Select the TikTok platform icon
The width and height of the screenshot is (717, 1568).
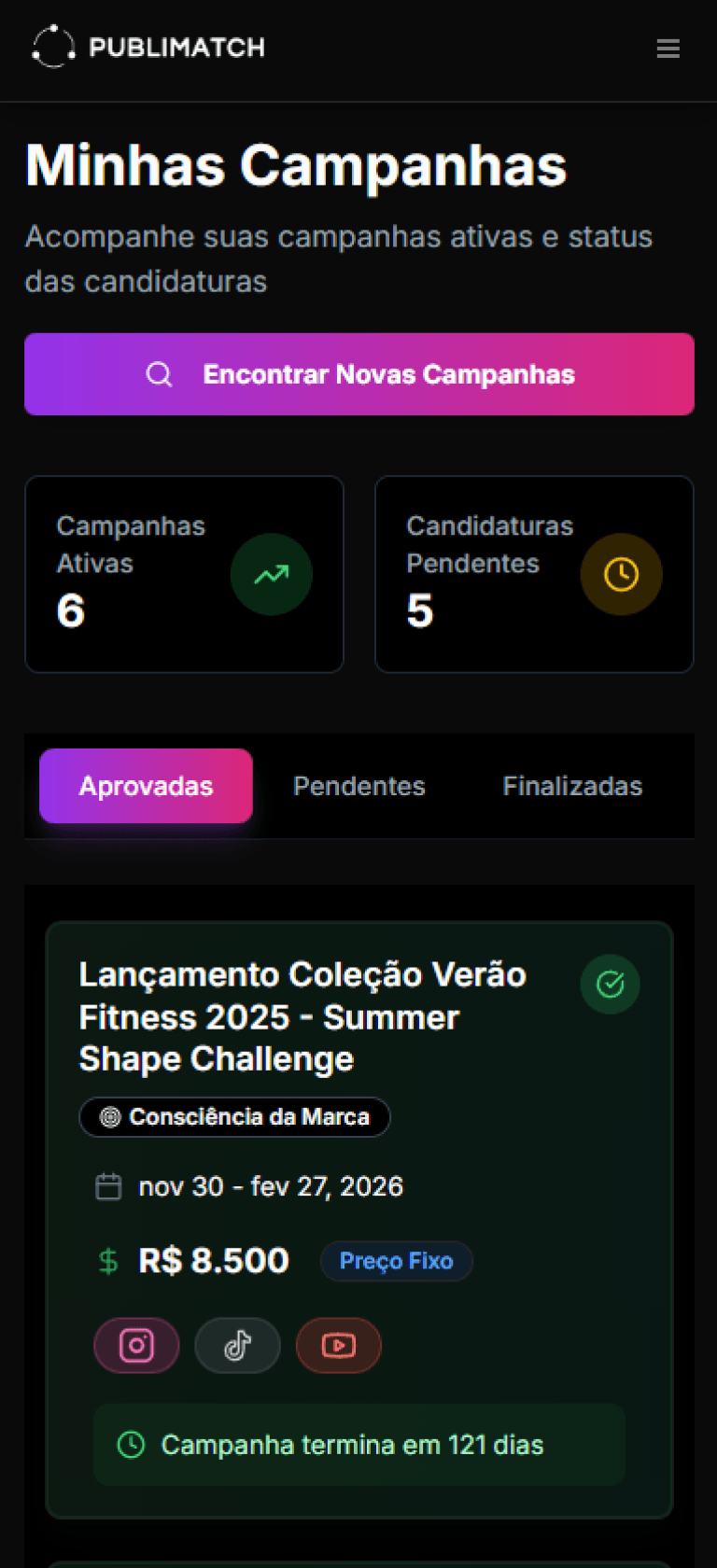(237, 1345)
